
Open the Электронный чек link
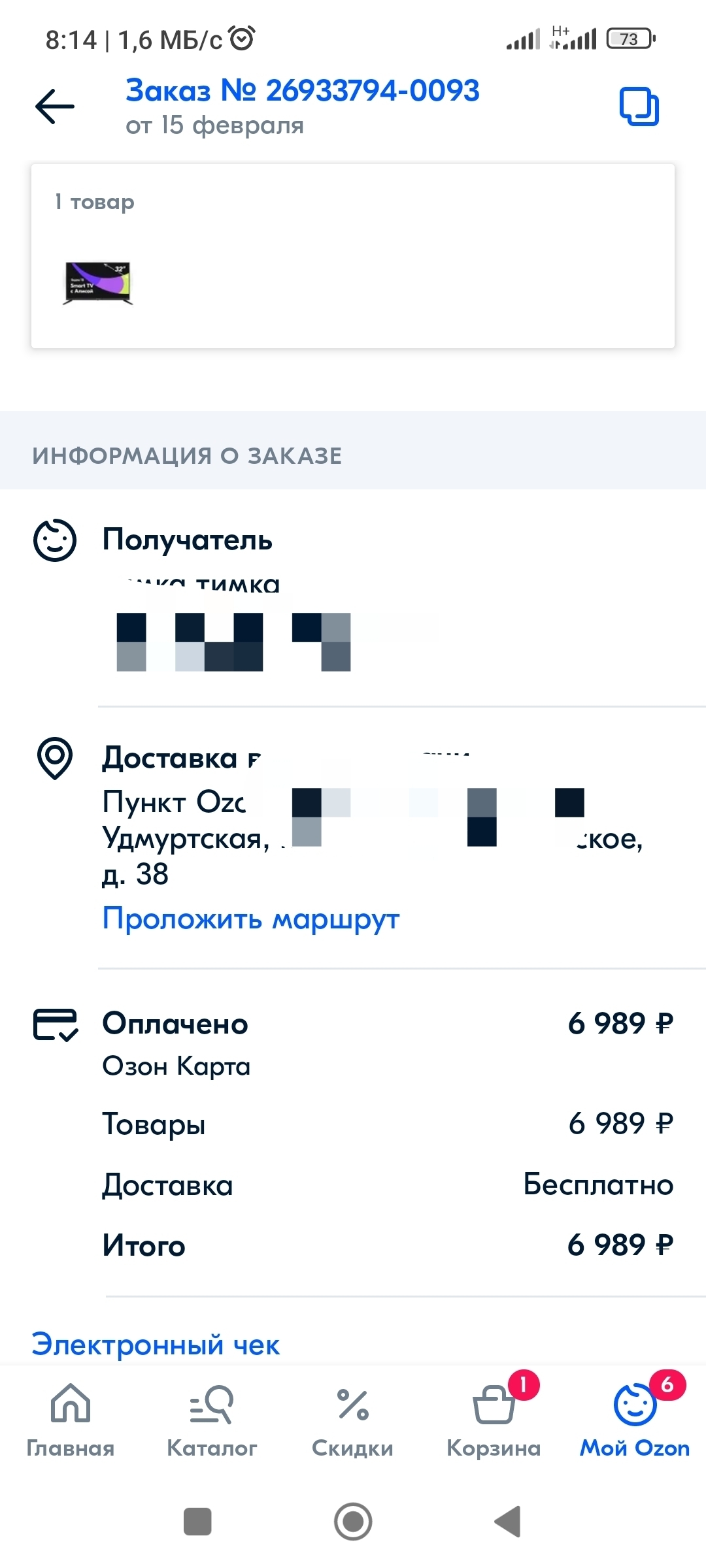pos(156,1345)
